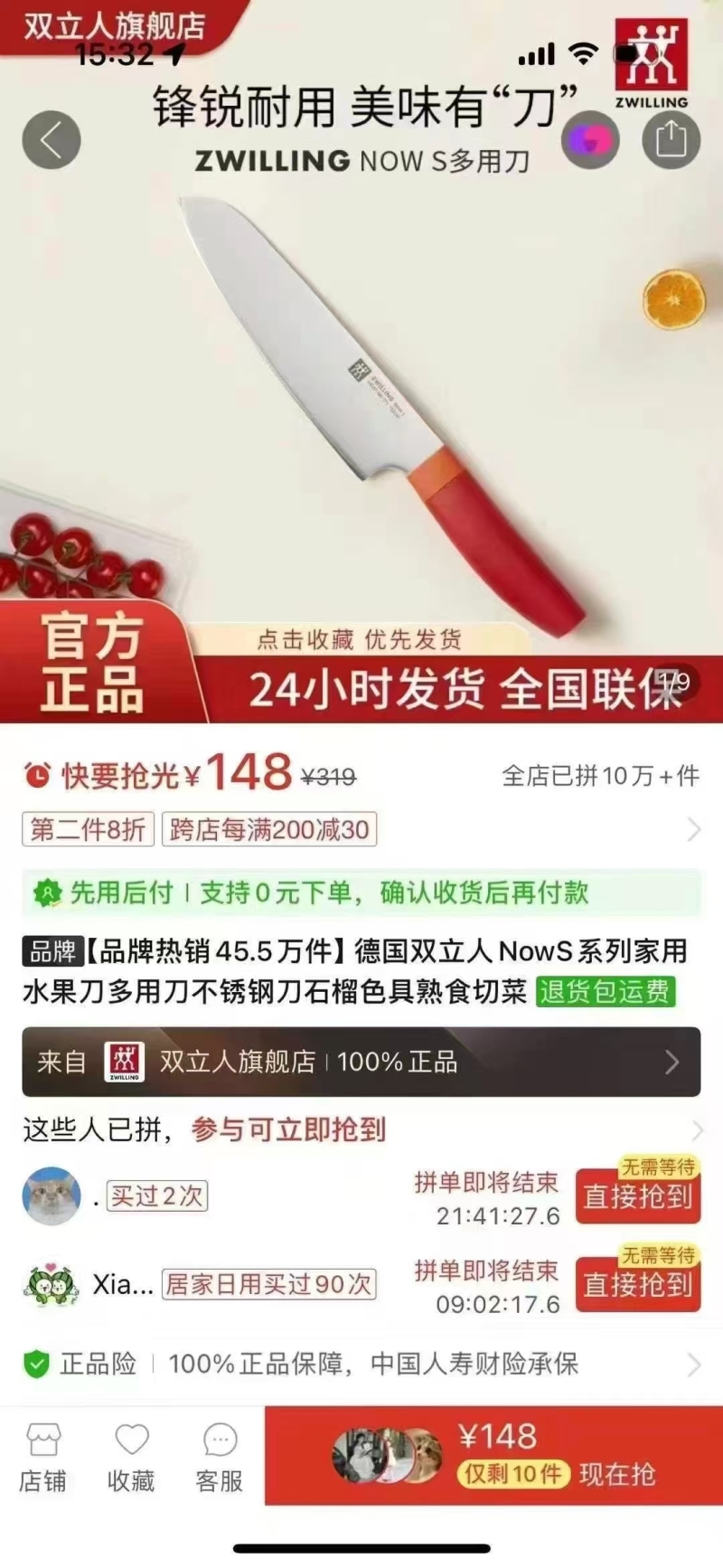Expand the 第二件8折 promotions row
This screenshot has width=723, height=1568.
(x=361, y=829)
